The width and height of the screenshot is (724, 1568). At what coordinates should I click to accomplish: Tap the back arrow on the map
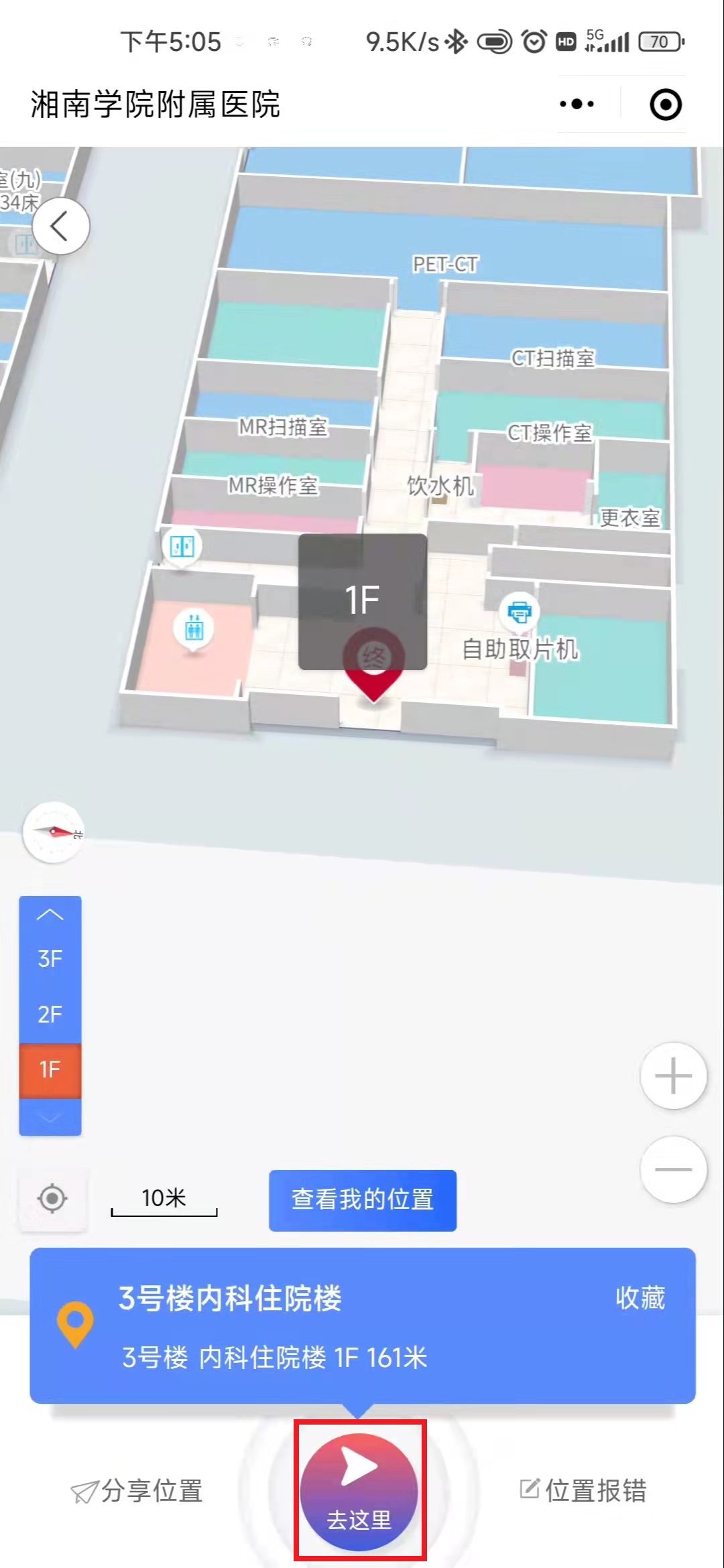point(60,226)
